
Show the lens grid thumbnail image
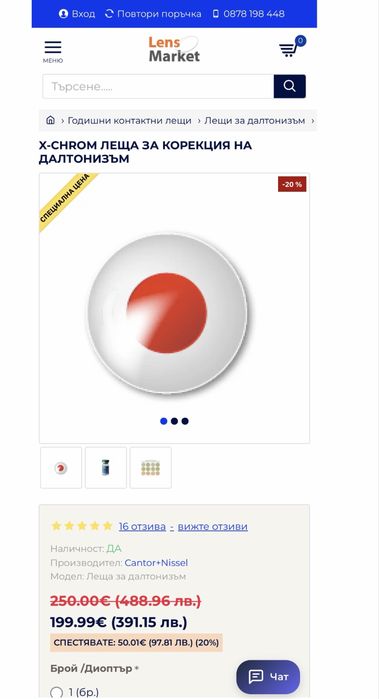point(151,468)
